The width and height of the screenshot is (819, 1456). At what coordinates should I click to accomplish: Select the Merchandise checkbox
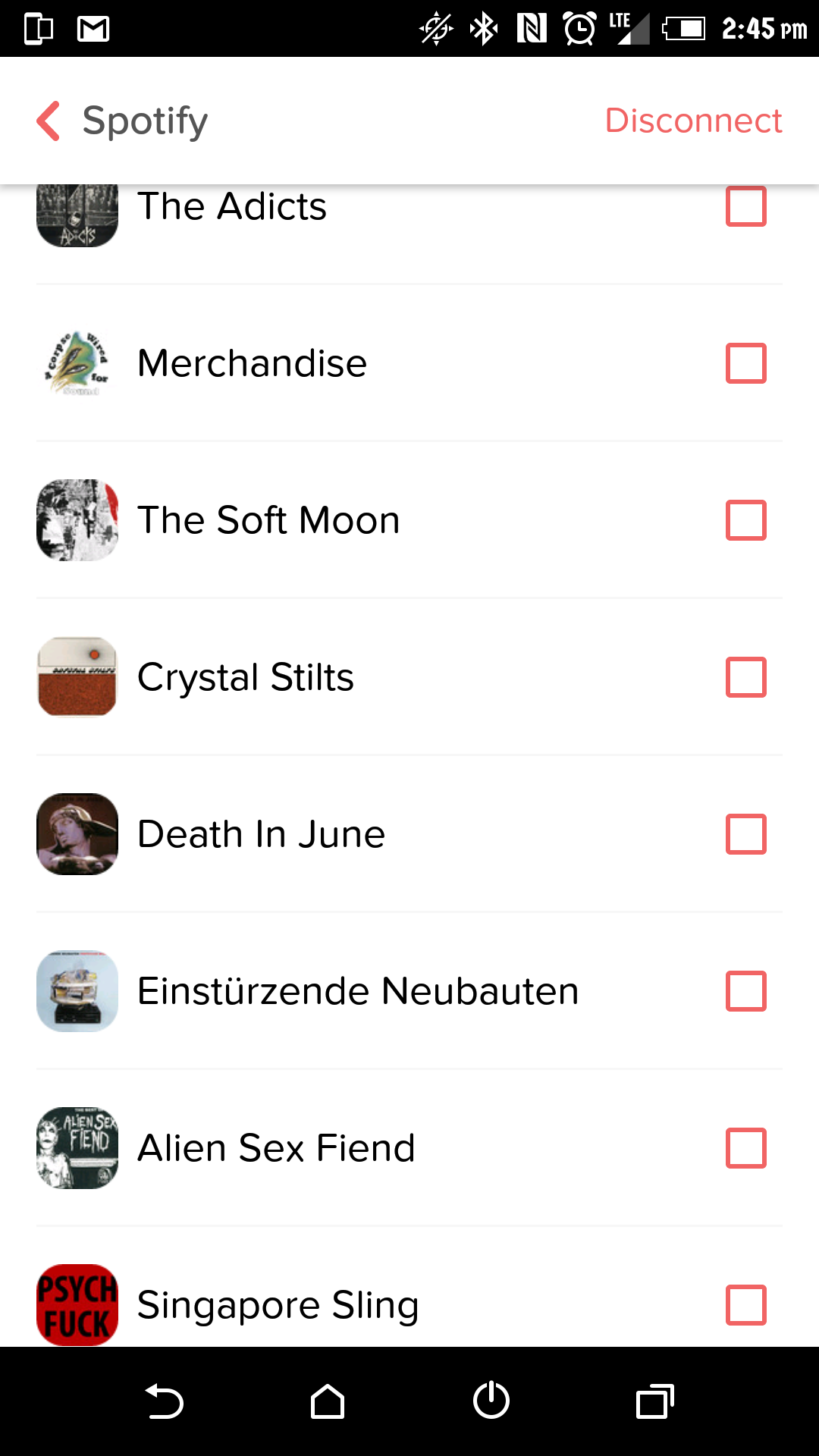746,363
